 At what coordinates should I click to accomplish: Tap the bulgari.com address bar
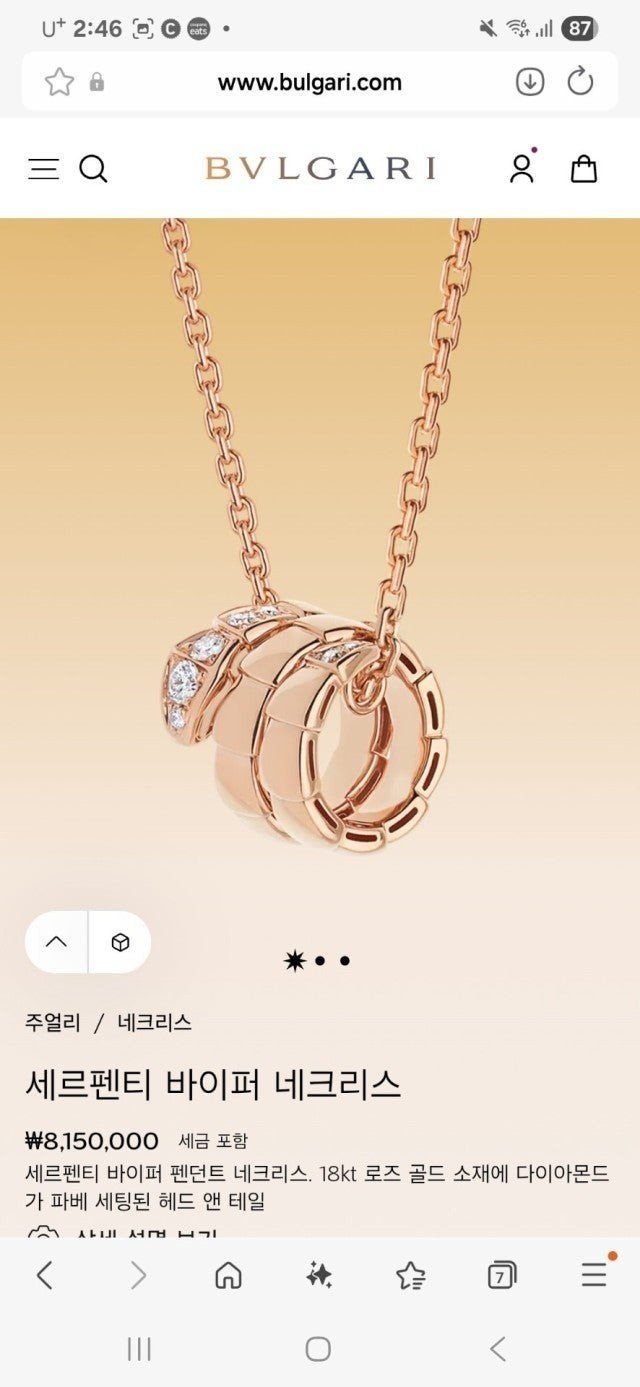click(x=309, y=82)
